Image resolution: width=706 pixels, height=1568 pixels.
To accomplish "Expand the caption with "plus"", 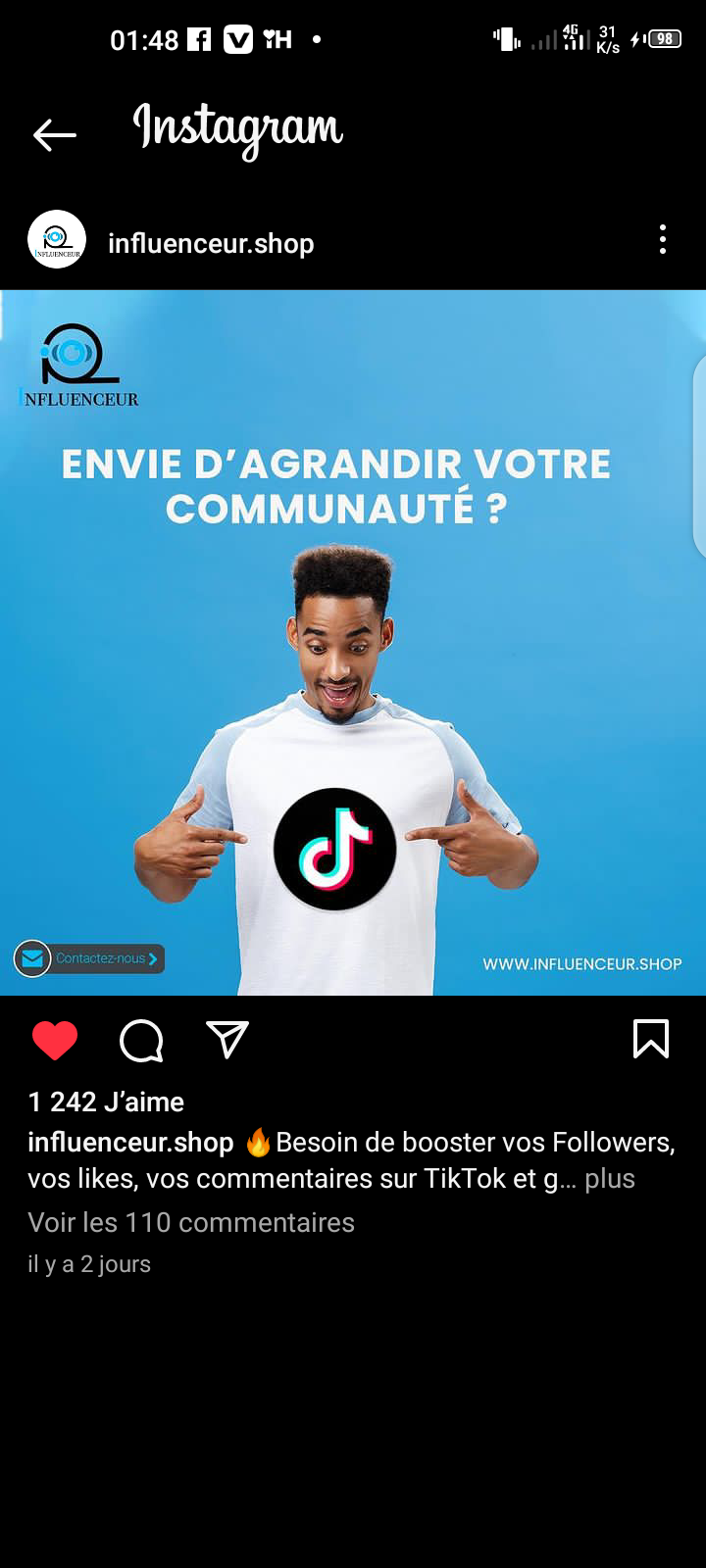I will tap(610, 1178).
